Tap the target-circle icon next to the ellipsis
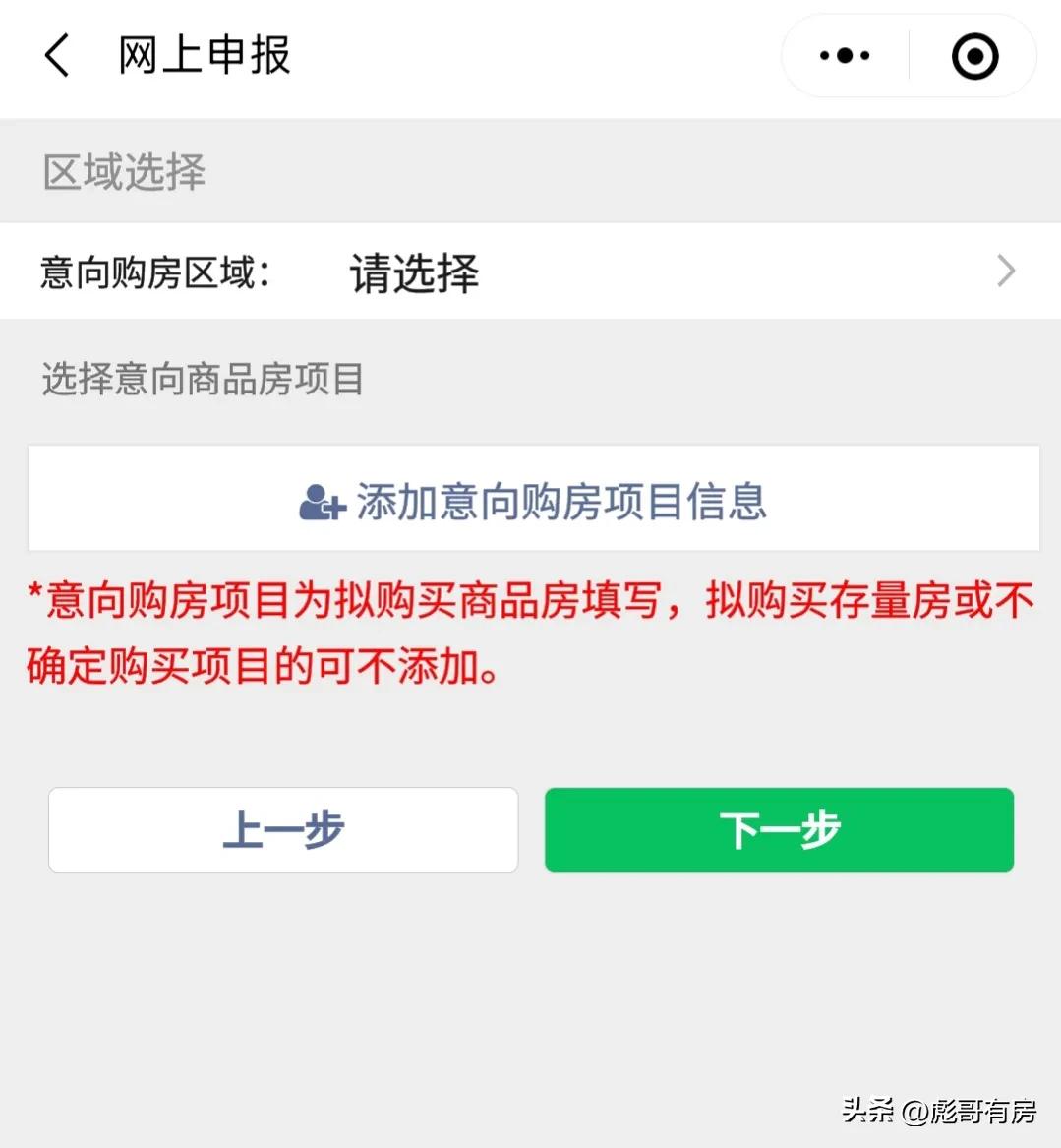The image size is (1061, 1148). tap(973, 56)
